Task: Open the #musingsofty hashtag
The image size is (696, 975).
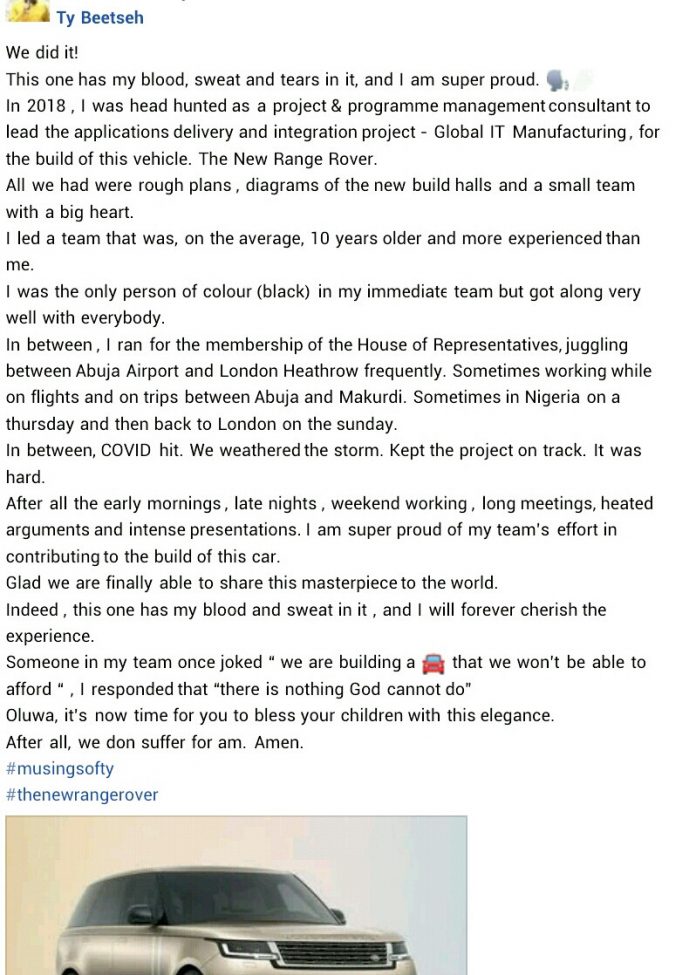Action: coord(60,768)
